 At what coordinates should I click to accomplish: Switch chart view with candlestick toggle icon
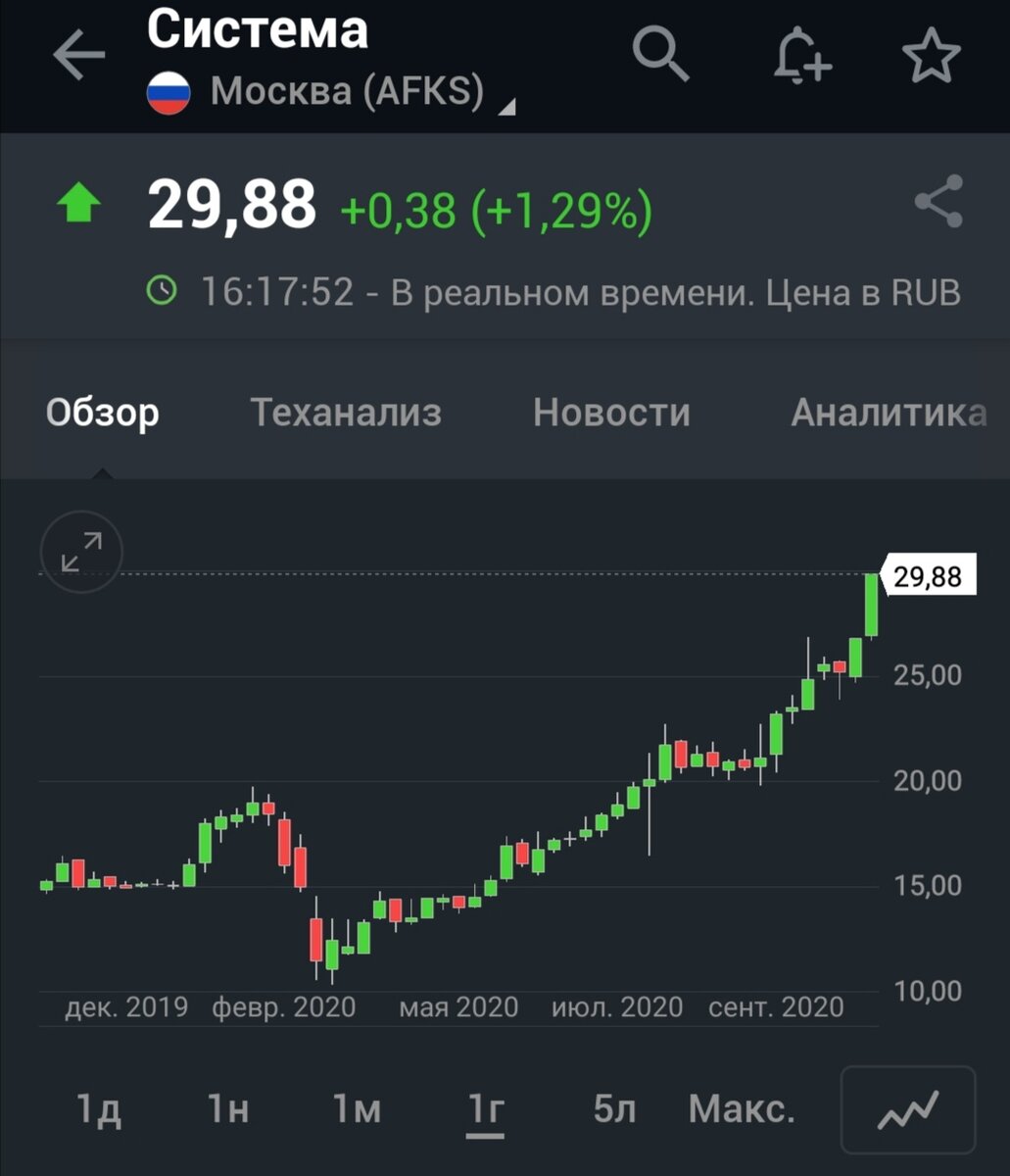point(907,1112)
